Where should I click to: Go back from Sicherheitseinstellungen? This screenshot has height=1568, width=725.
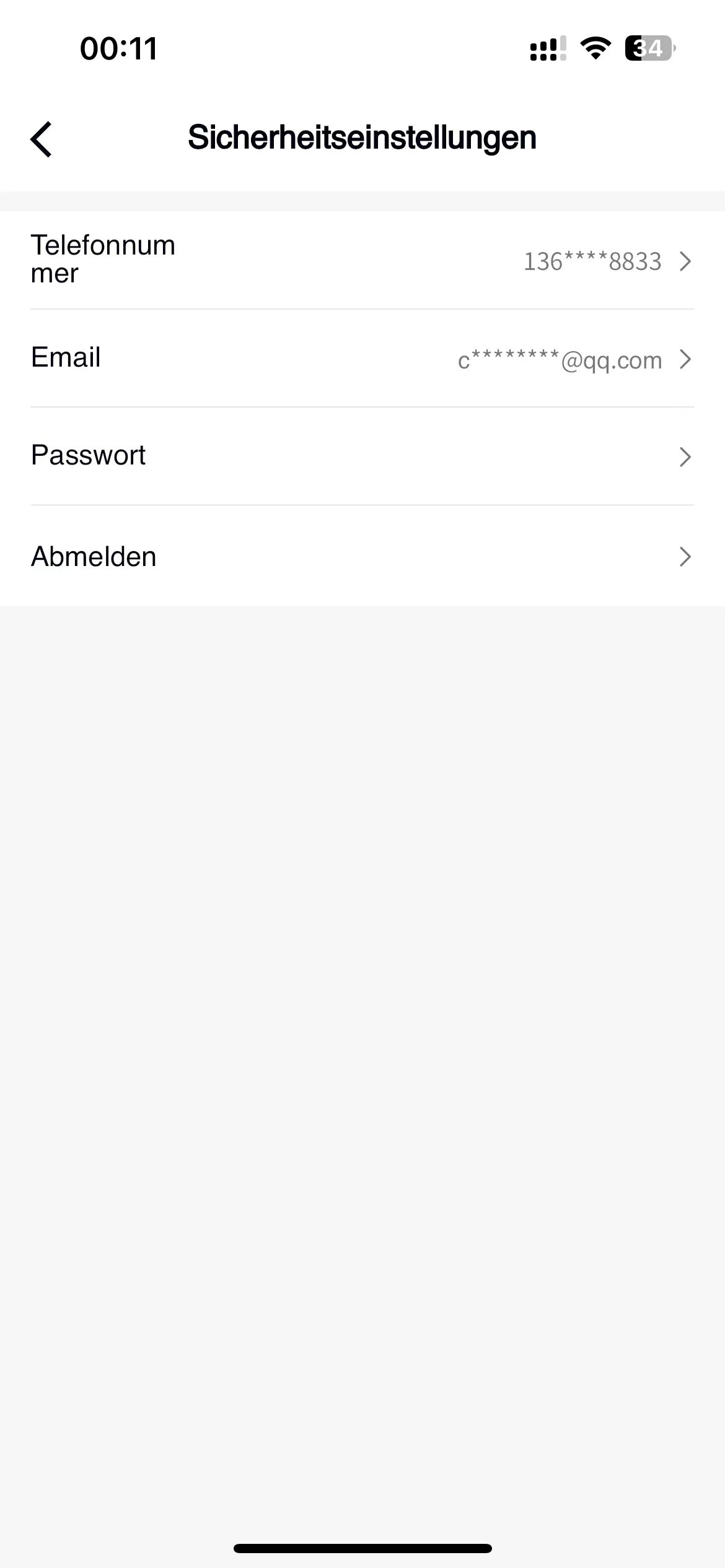tap(41, 139)
